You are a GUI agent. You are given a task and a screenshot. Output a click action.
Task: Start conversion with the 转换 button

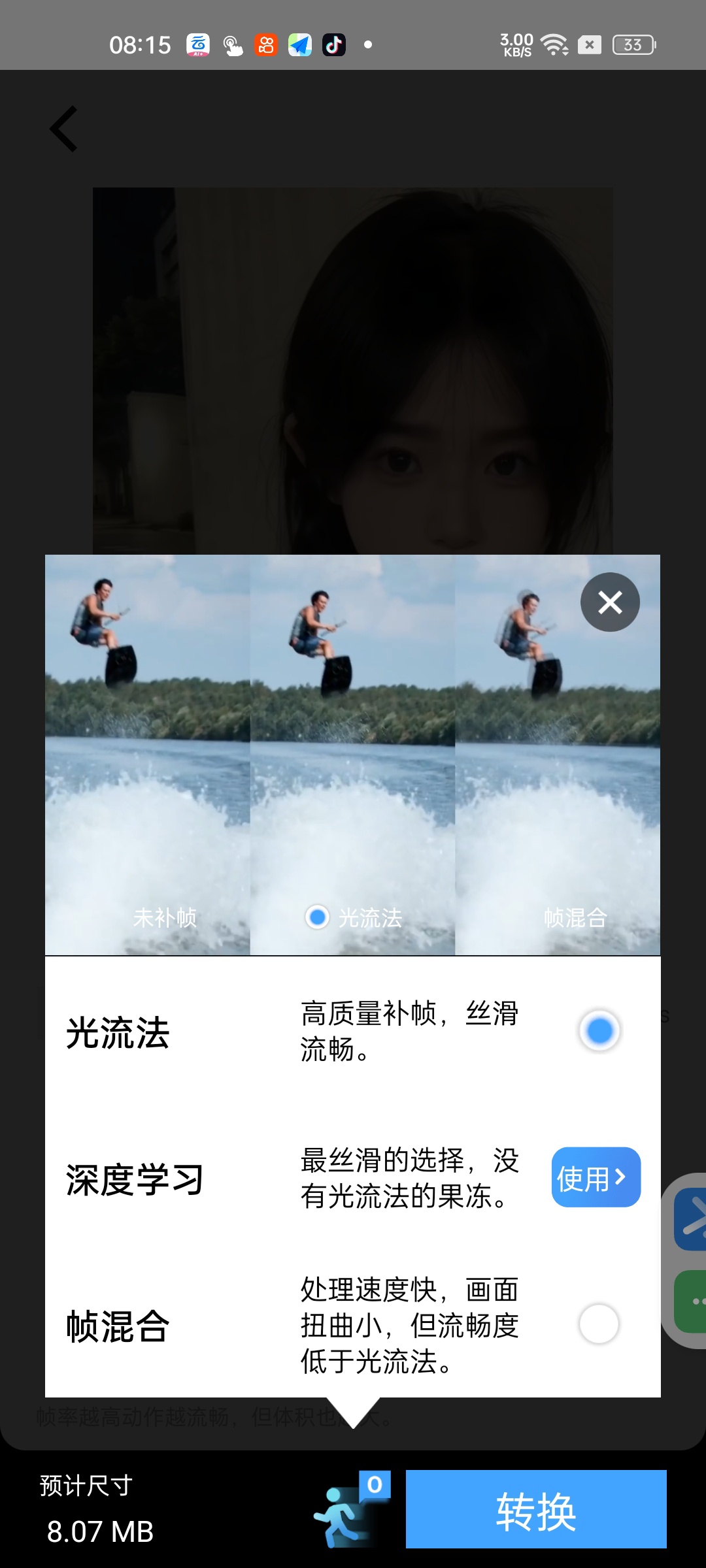pos(536,1509)
